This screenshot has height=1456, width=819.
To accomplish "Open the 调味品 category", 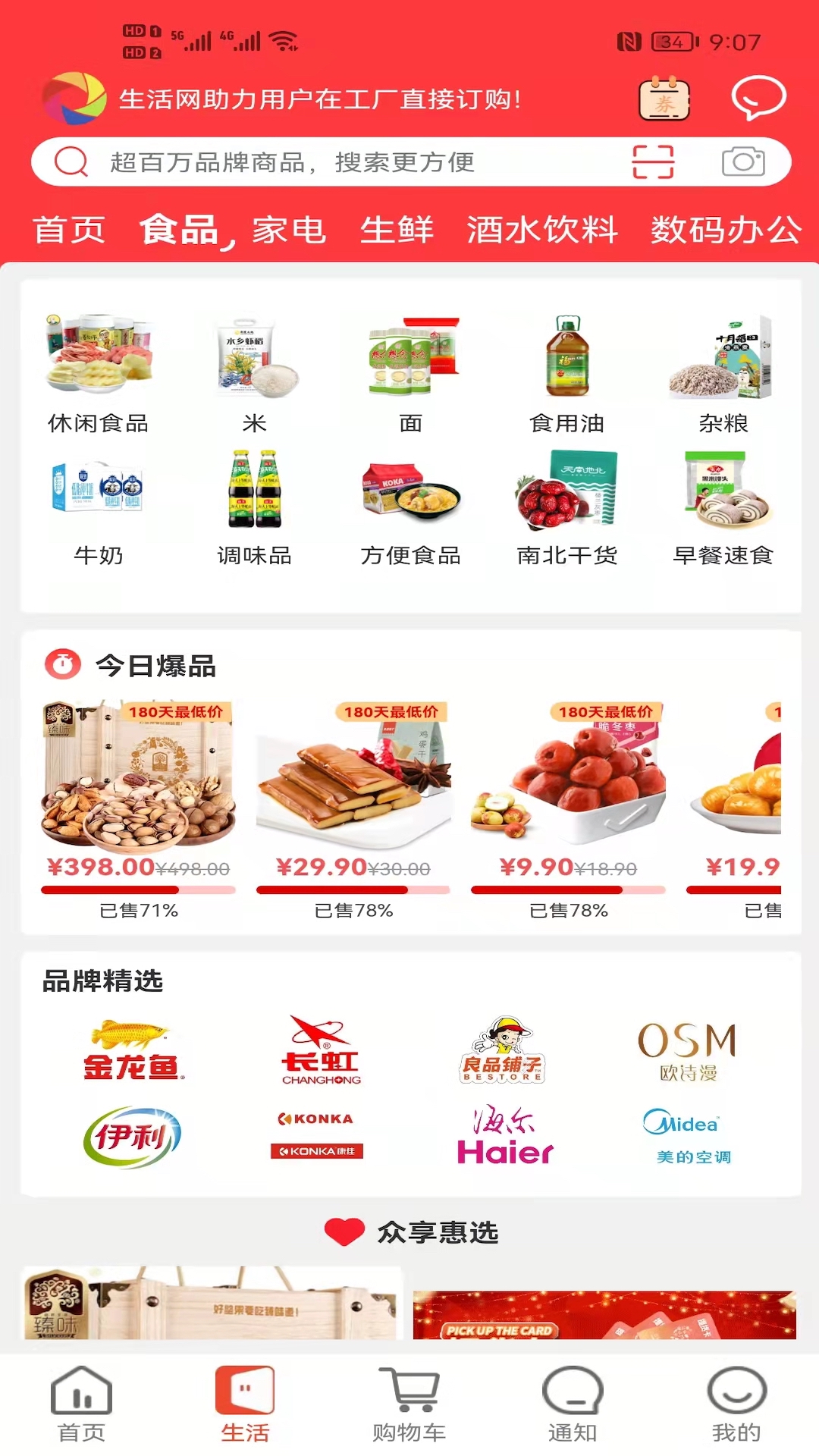I will point(253,493).
